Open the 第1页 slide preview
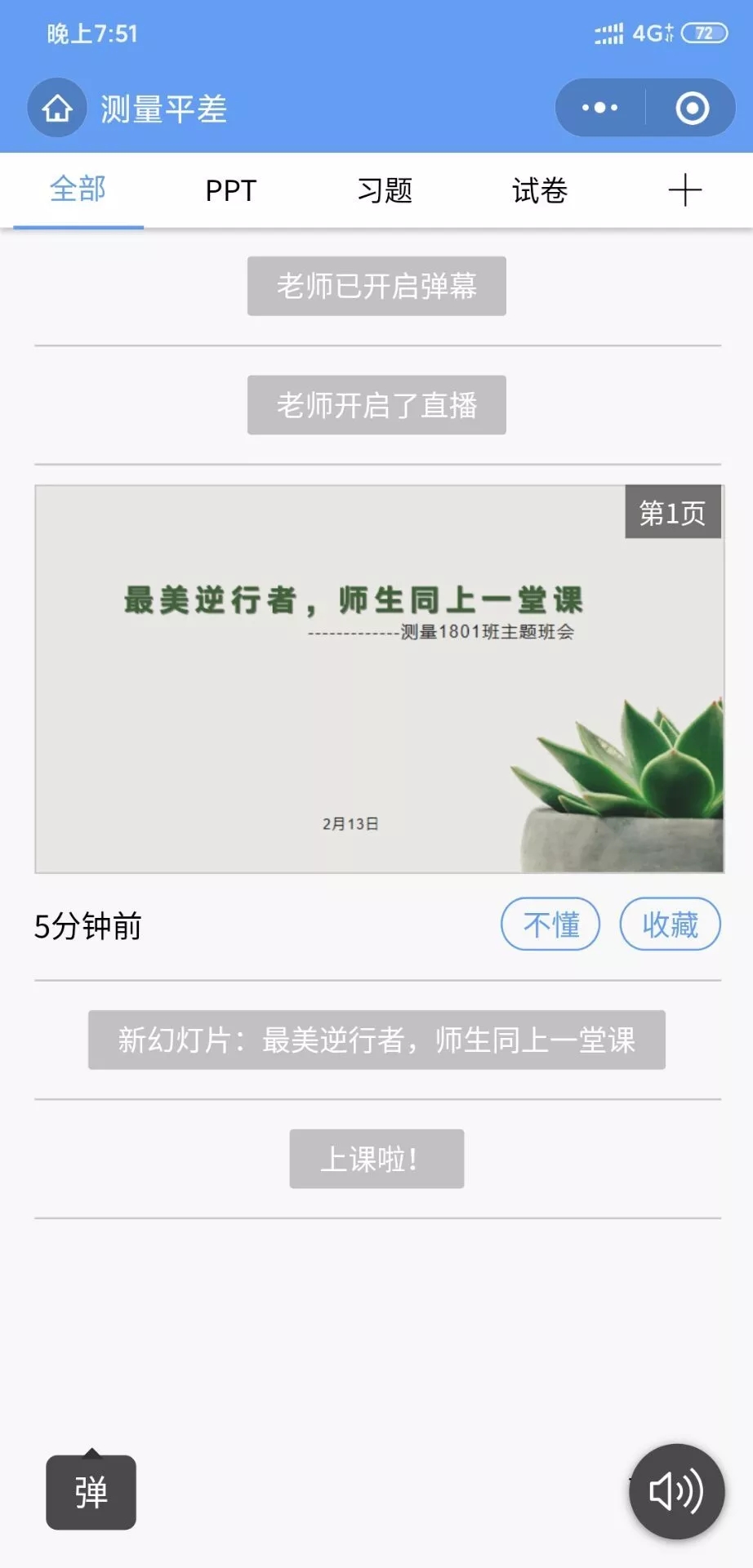The image size is (753, 1568). (379, 679)
